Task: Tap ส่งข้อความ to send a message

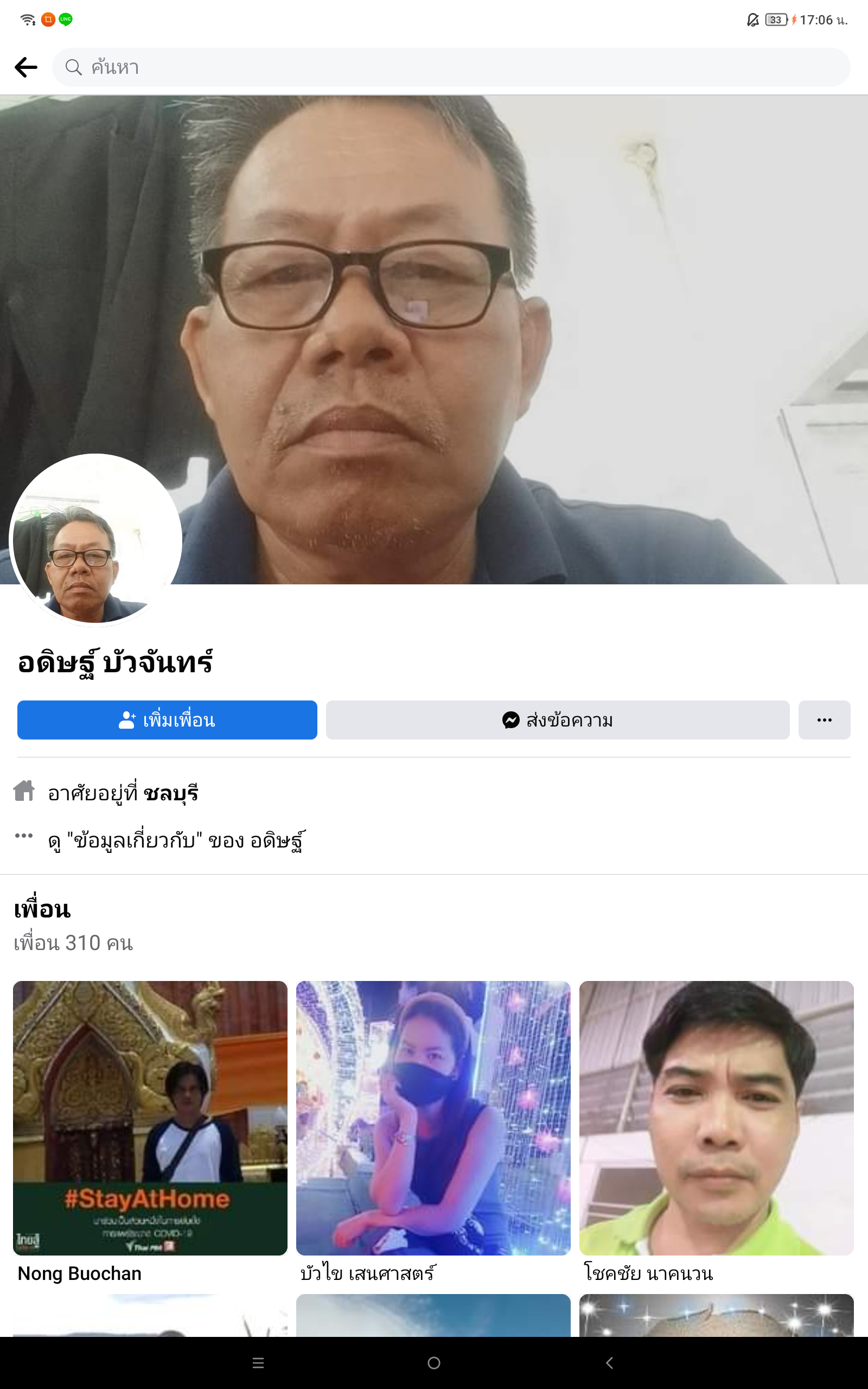Action: [558, 720]
